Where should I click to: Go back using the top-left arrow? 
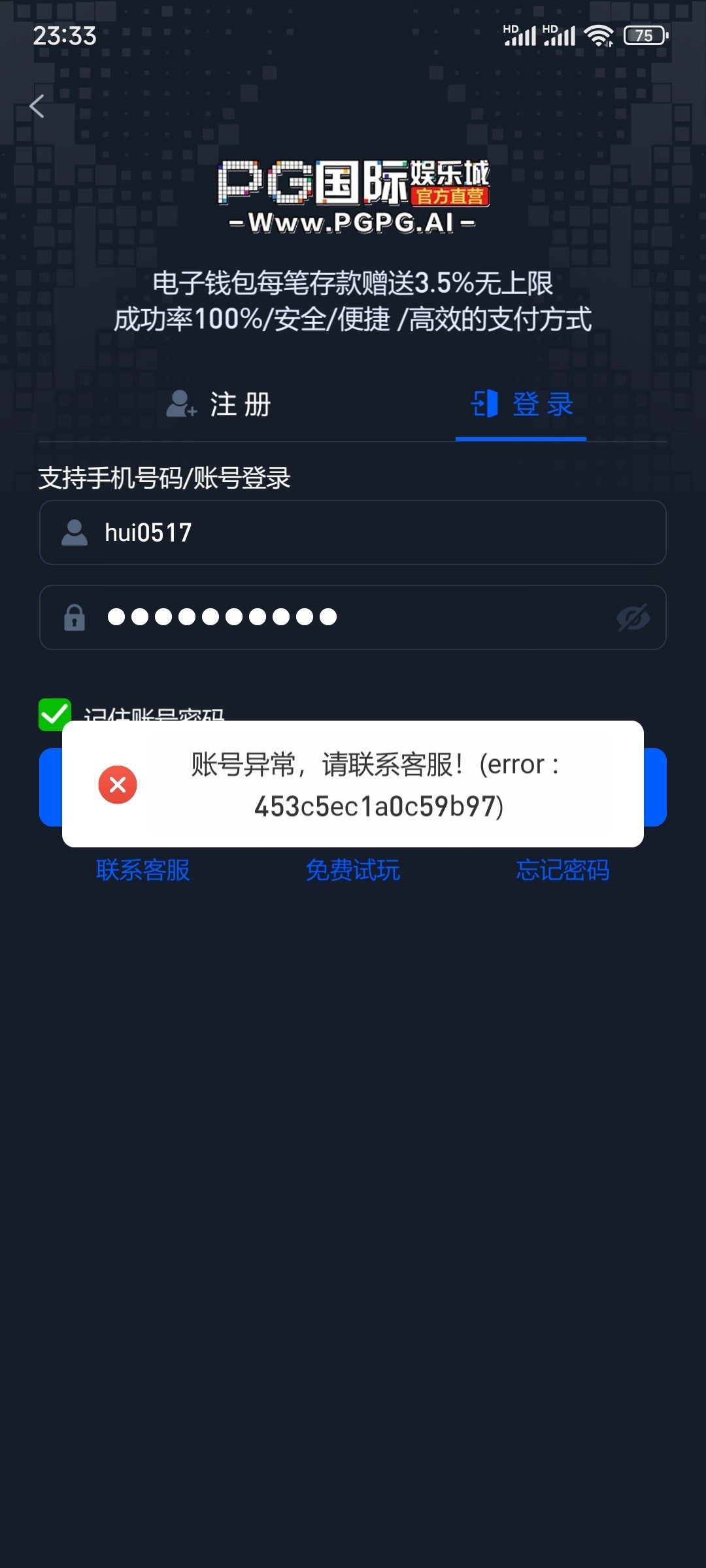coord(37,106)
